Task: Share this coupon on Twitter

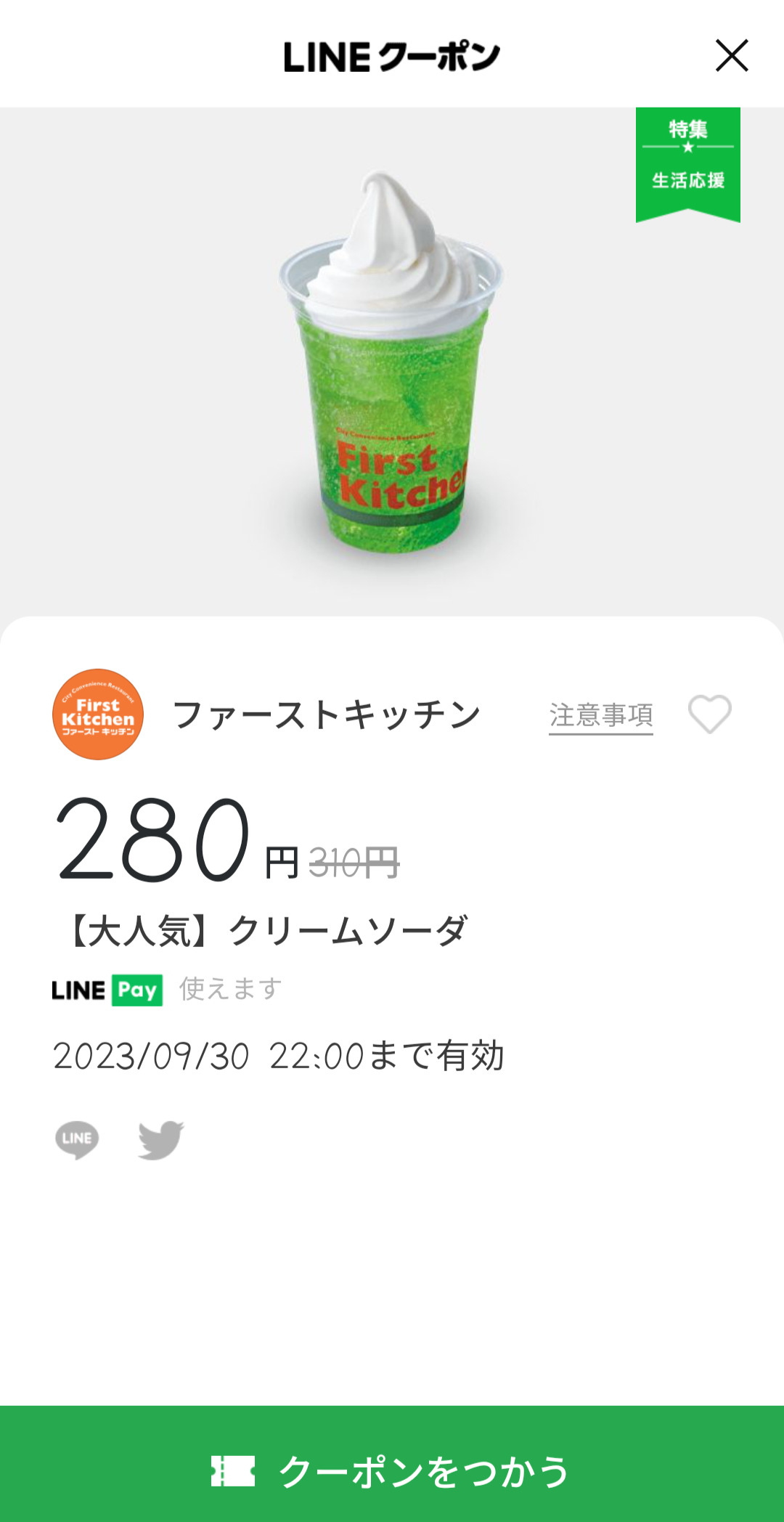Action: 161,1139
